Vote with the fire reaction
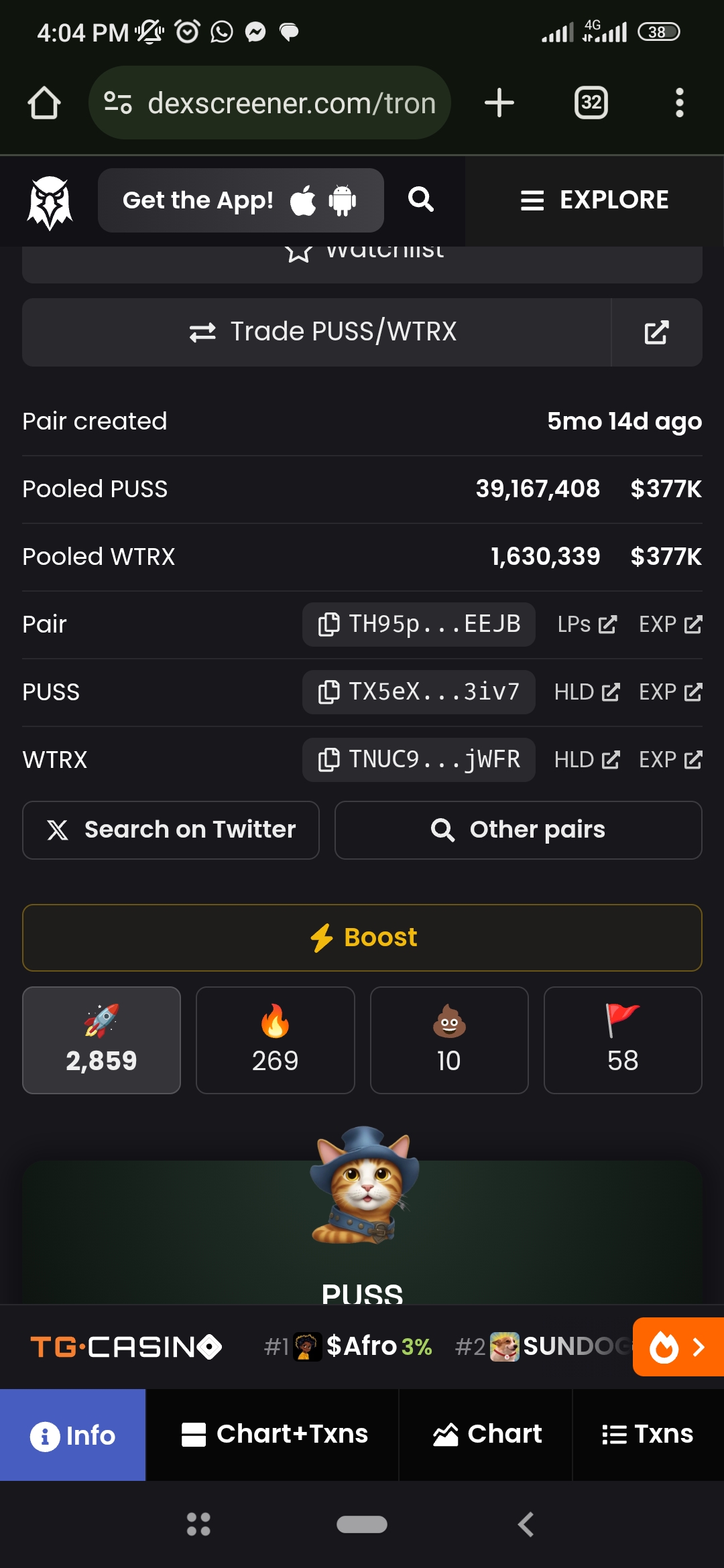The height and width of the screenshot is (1568, 724). (x=275, y=1040)
